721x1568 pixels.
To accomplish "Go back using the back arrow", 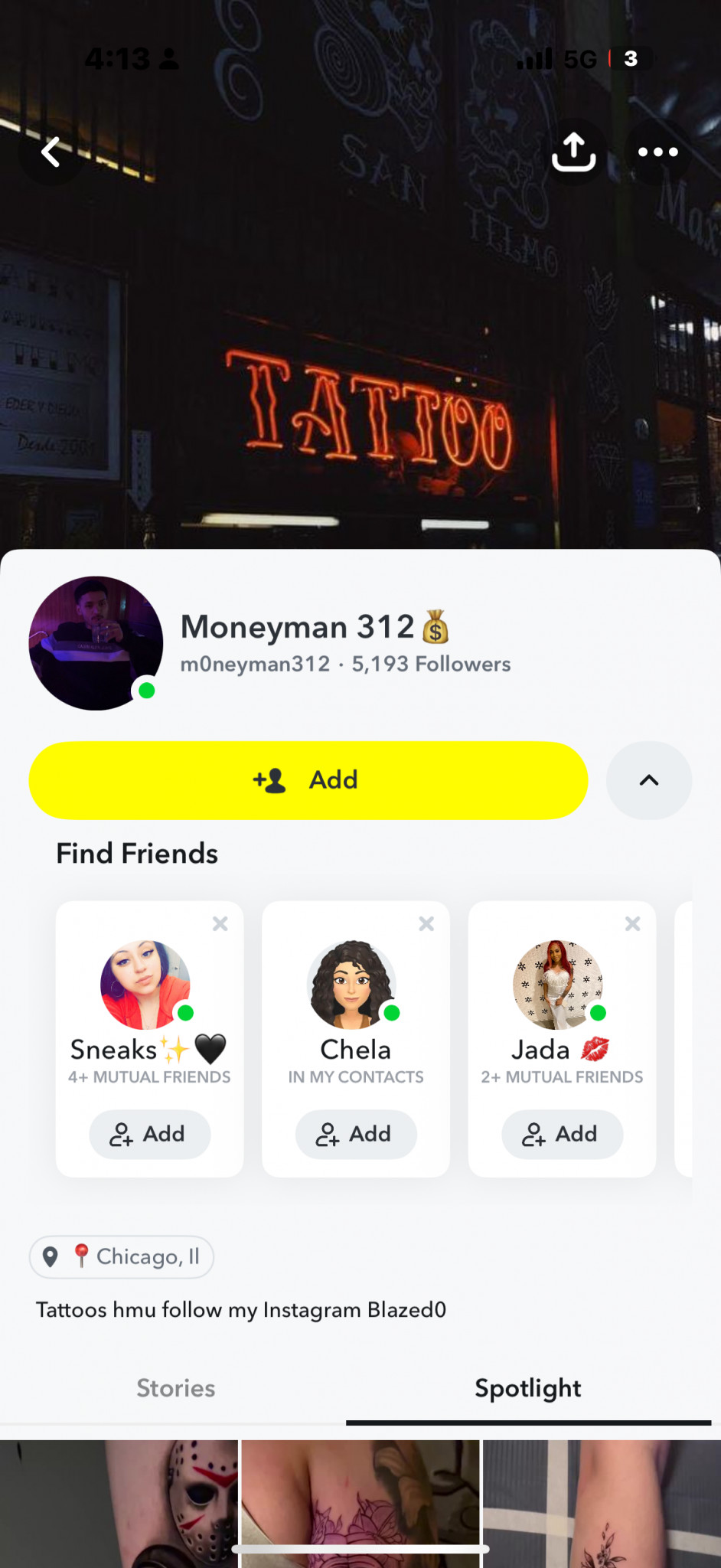I will pos(51,152).
